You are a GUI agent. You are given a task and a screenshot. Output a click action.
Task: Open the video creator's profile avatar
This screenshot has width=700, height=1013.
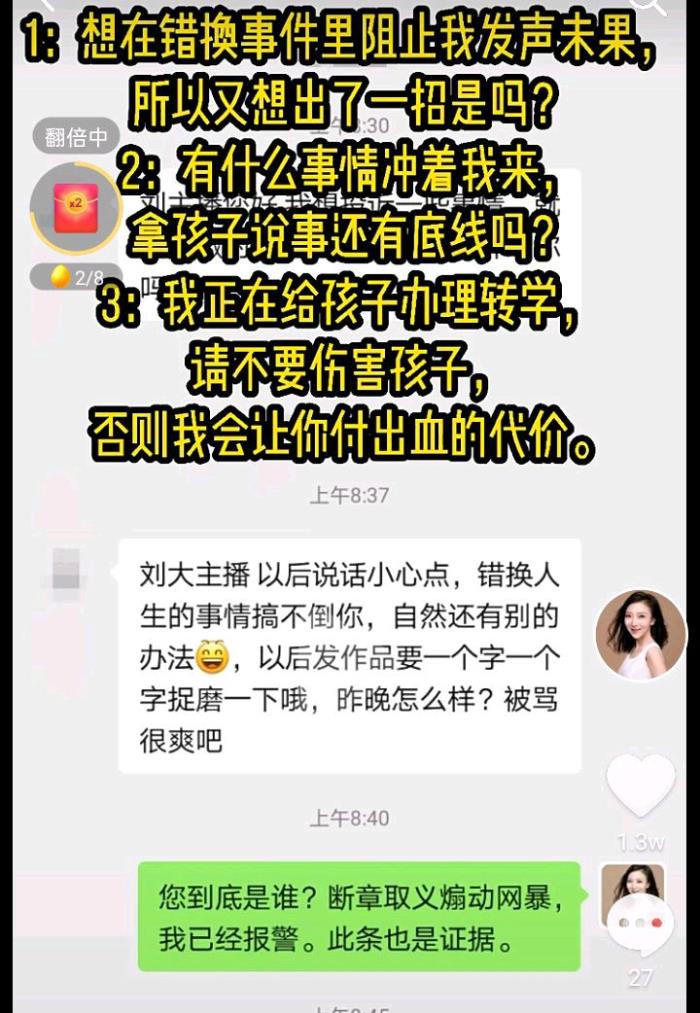pyautogui.click(x=640, y=634)
